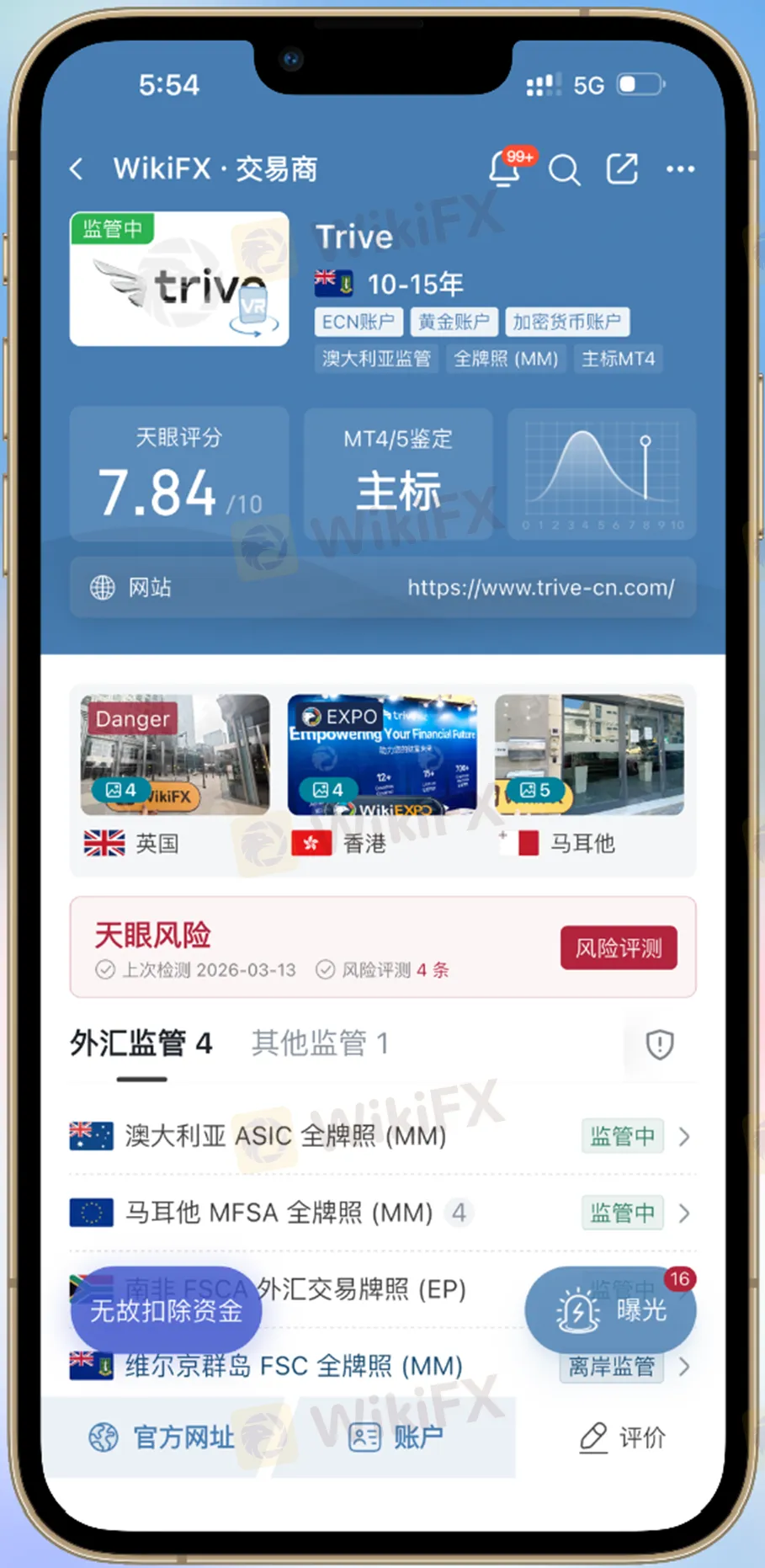View the 英国 office photo card
The width and height of the screenshot is (765, 1568).
click(x=175, y=755)
